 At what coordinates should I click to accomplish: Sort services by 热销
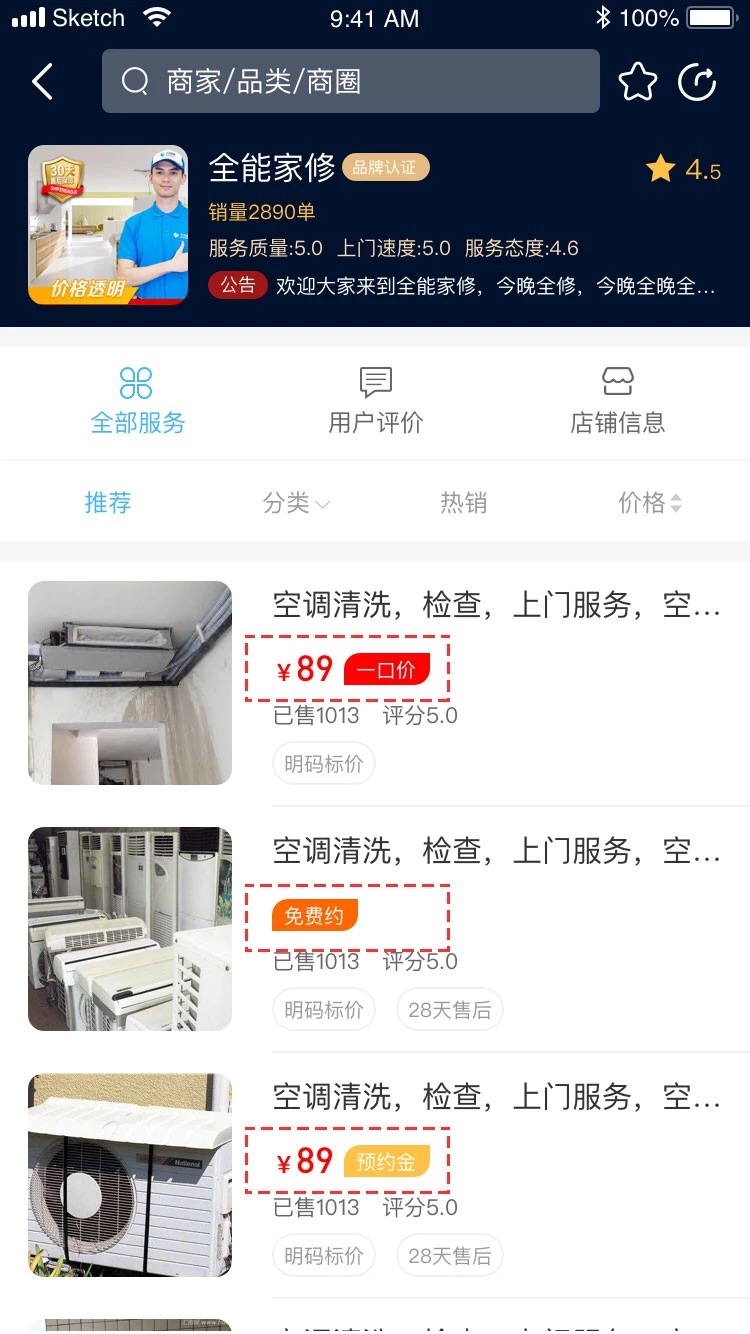tap(463, 503)
